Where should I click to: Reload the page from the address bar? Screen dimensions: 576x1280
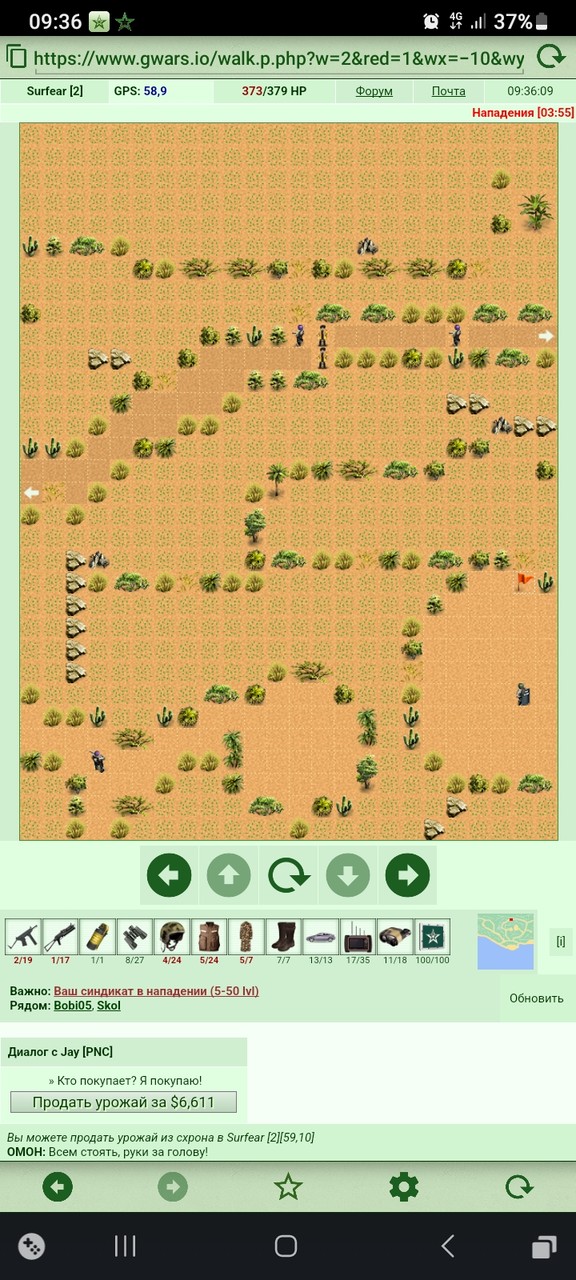(x=549, y=57)
